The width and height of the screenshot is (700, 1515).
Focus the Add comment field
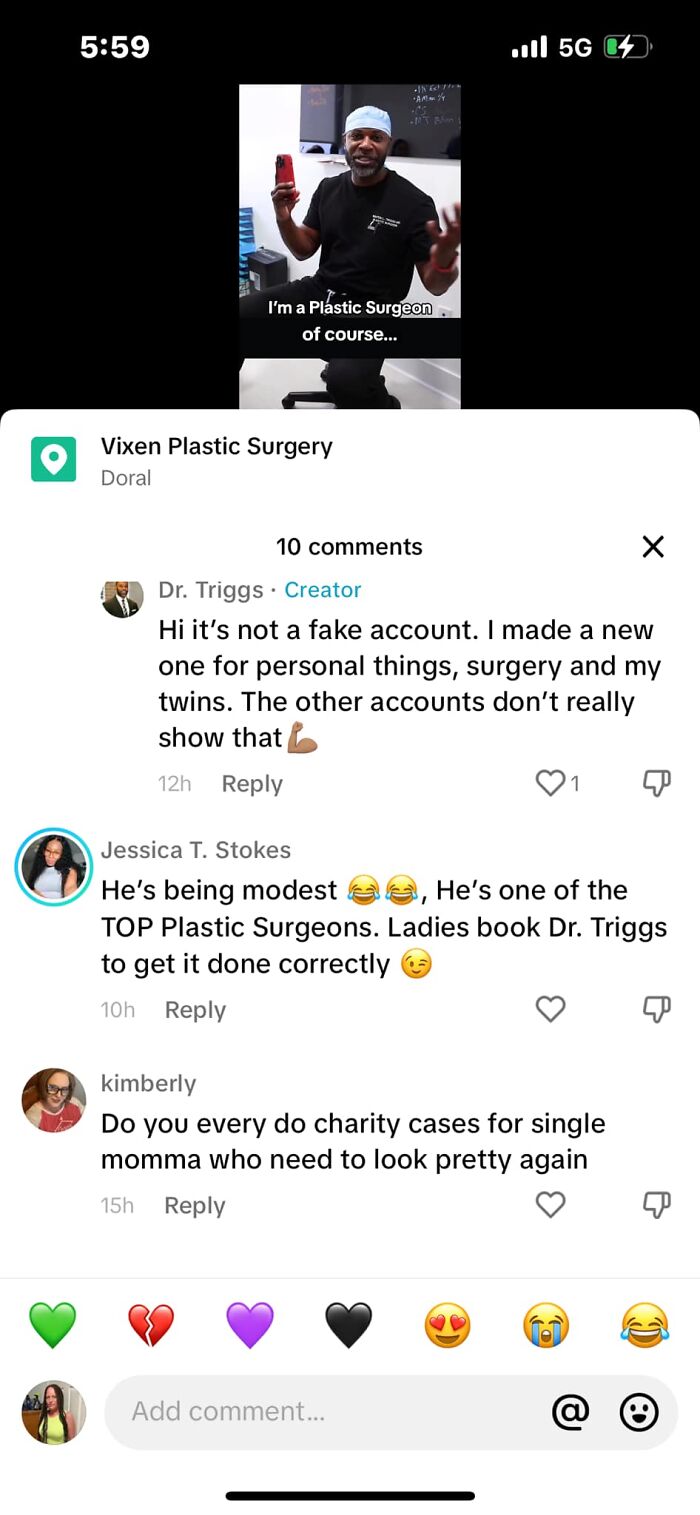tap(320, 1411)
